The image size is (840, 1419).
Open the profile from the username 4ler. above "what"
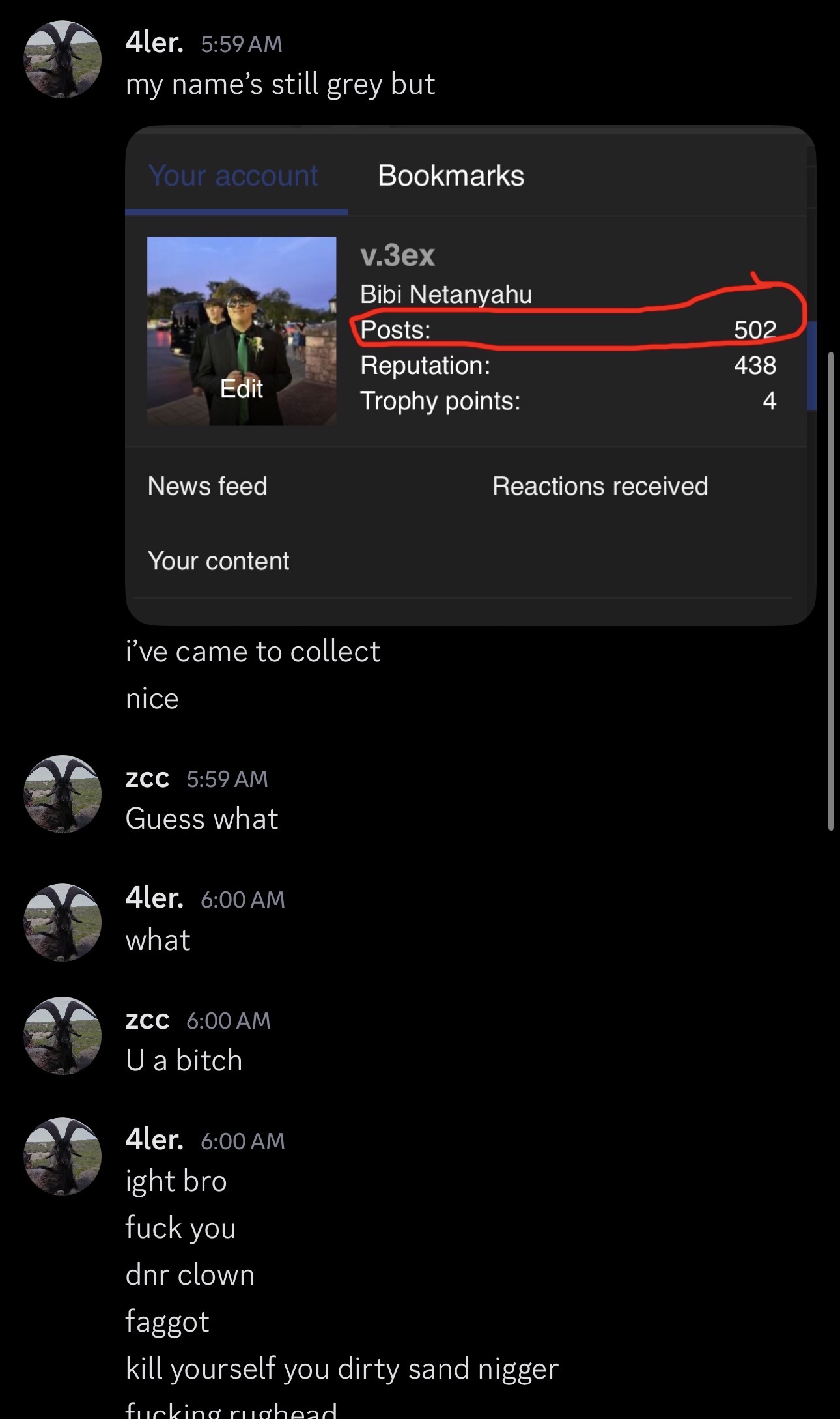(x=154, y=898)
